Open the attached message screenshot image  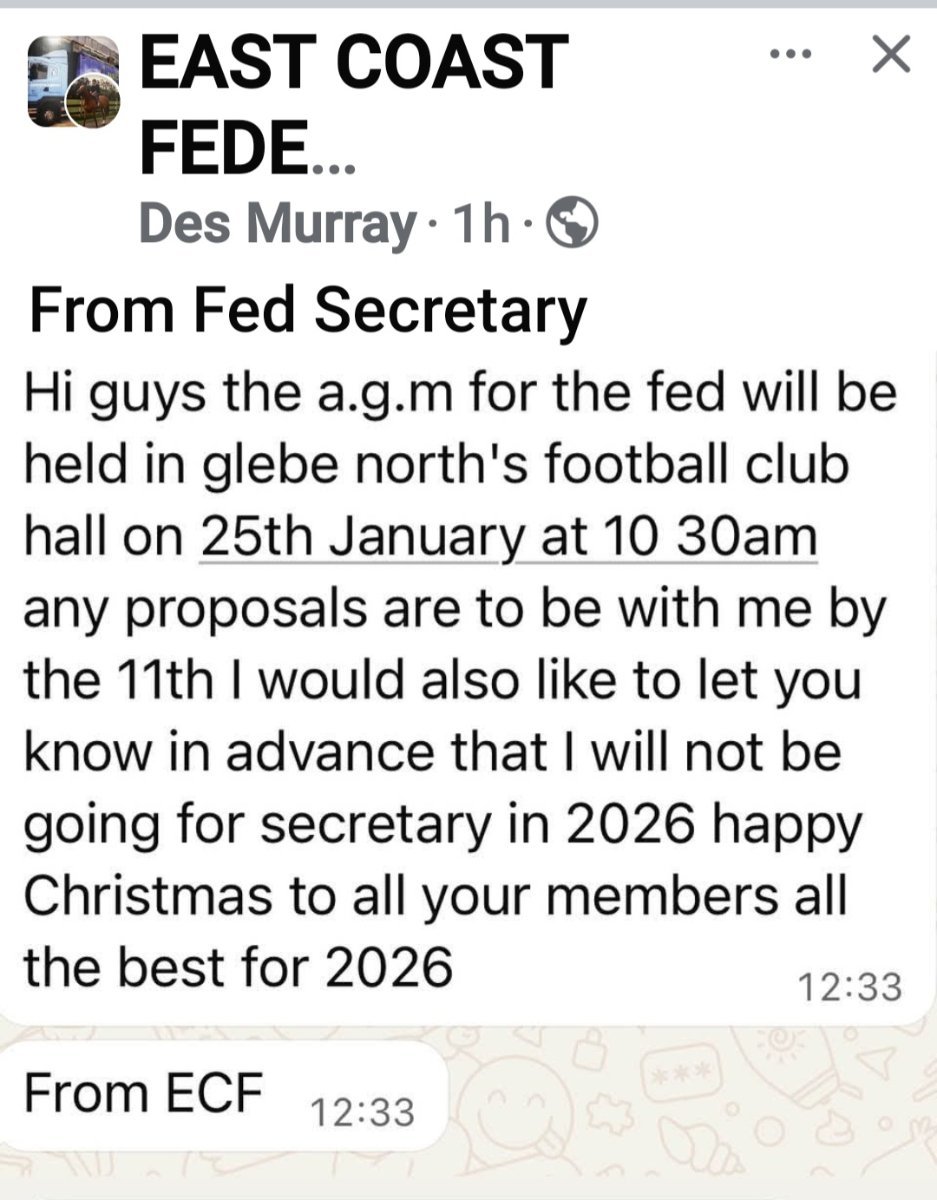click(x=467, y=700)
